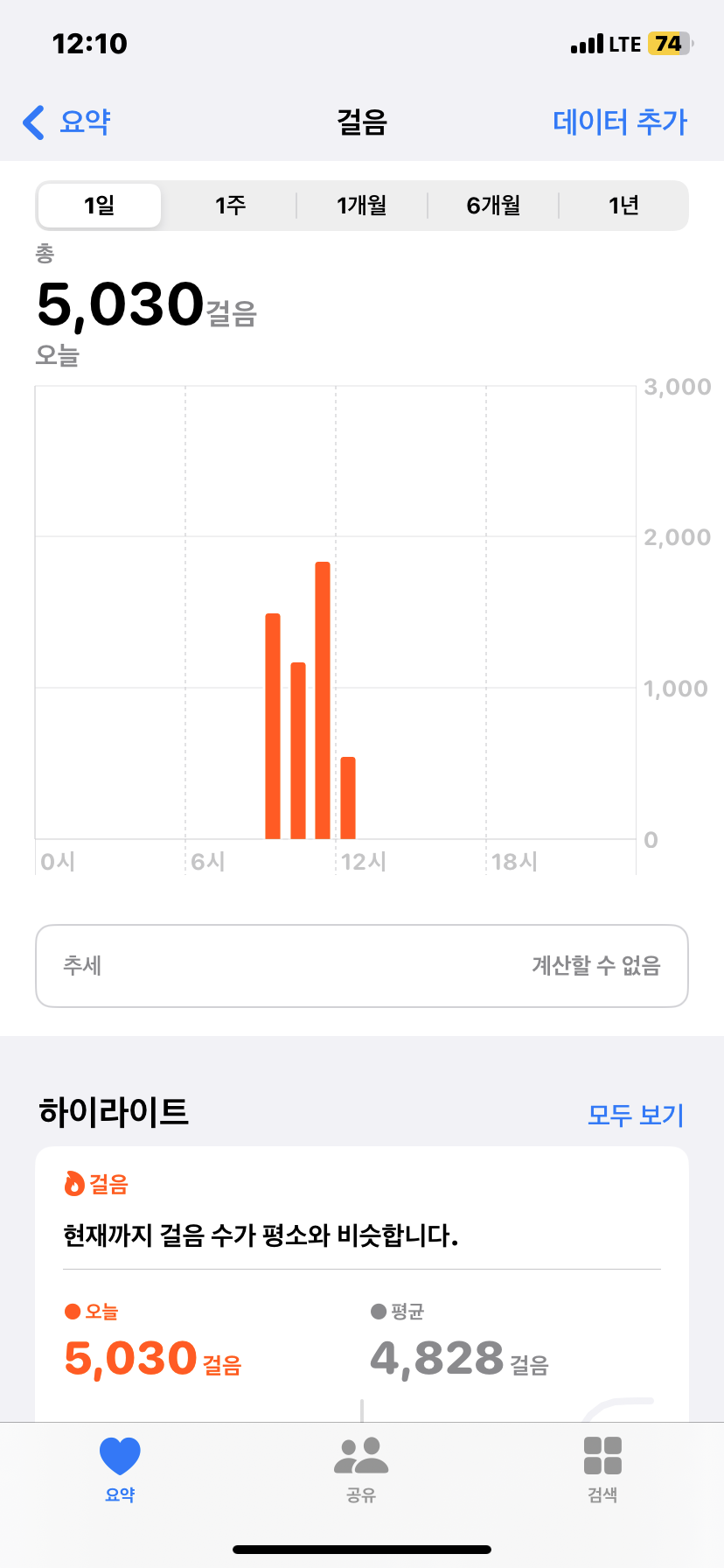Tap 모두 보기 for all highlights
The image size is (724, 1568).
pos(636,1115)
